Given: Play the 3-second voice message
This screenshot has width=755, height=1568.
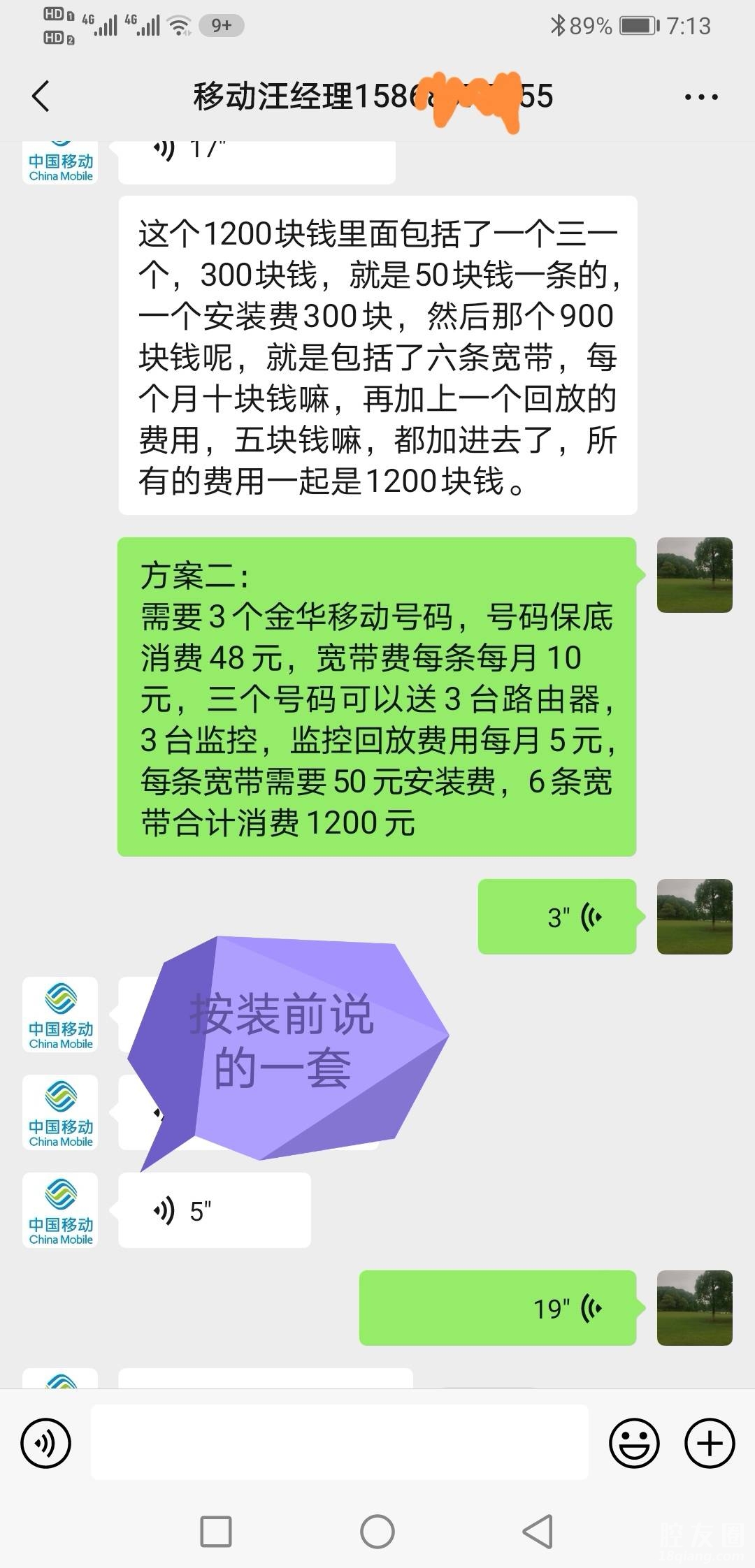Looking at the screenshot, I should tap(557, 917).
